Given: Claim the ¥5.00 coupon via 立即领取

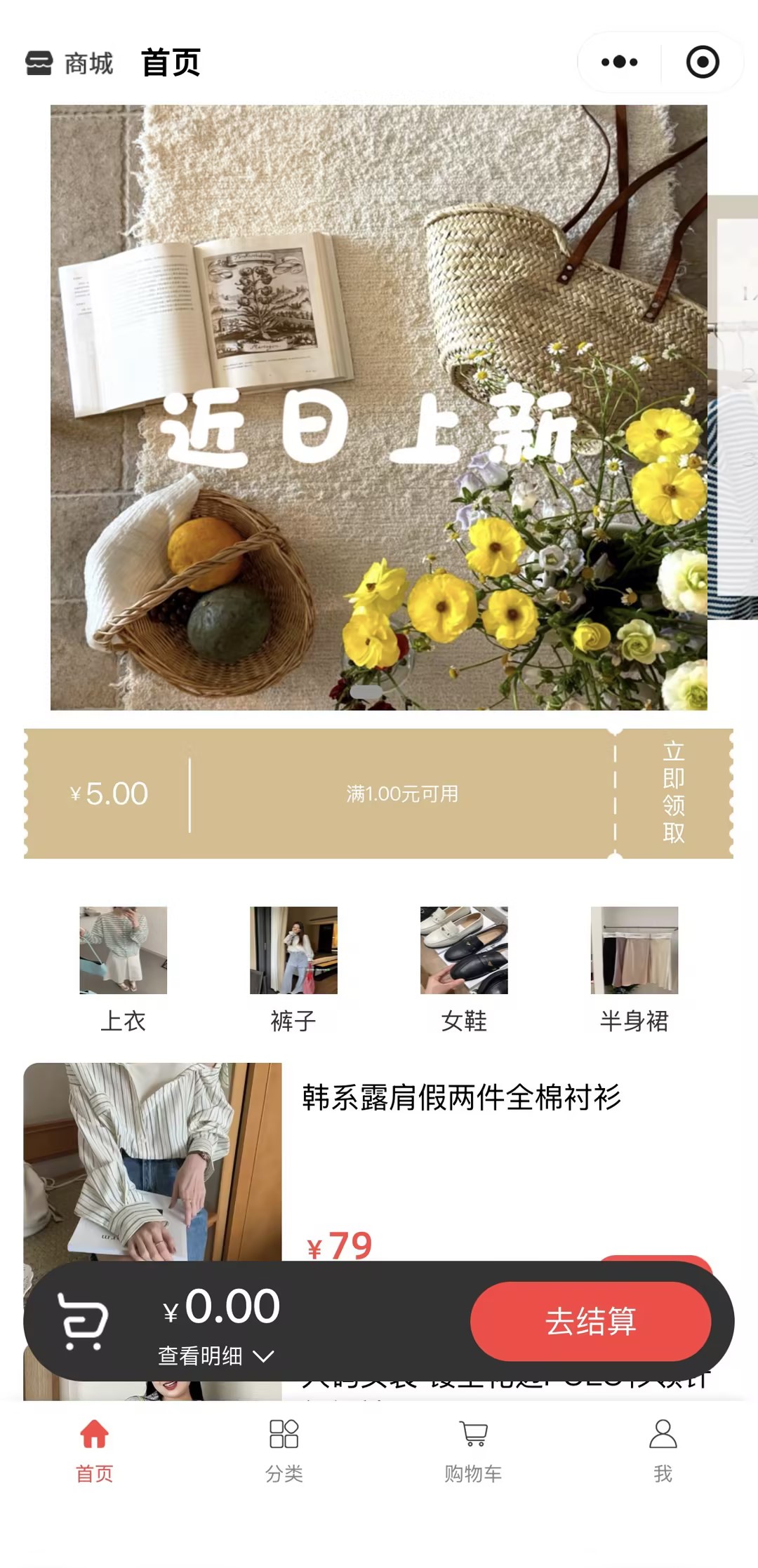Looking at the screenshot, I should click(673, 793).
